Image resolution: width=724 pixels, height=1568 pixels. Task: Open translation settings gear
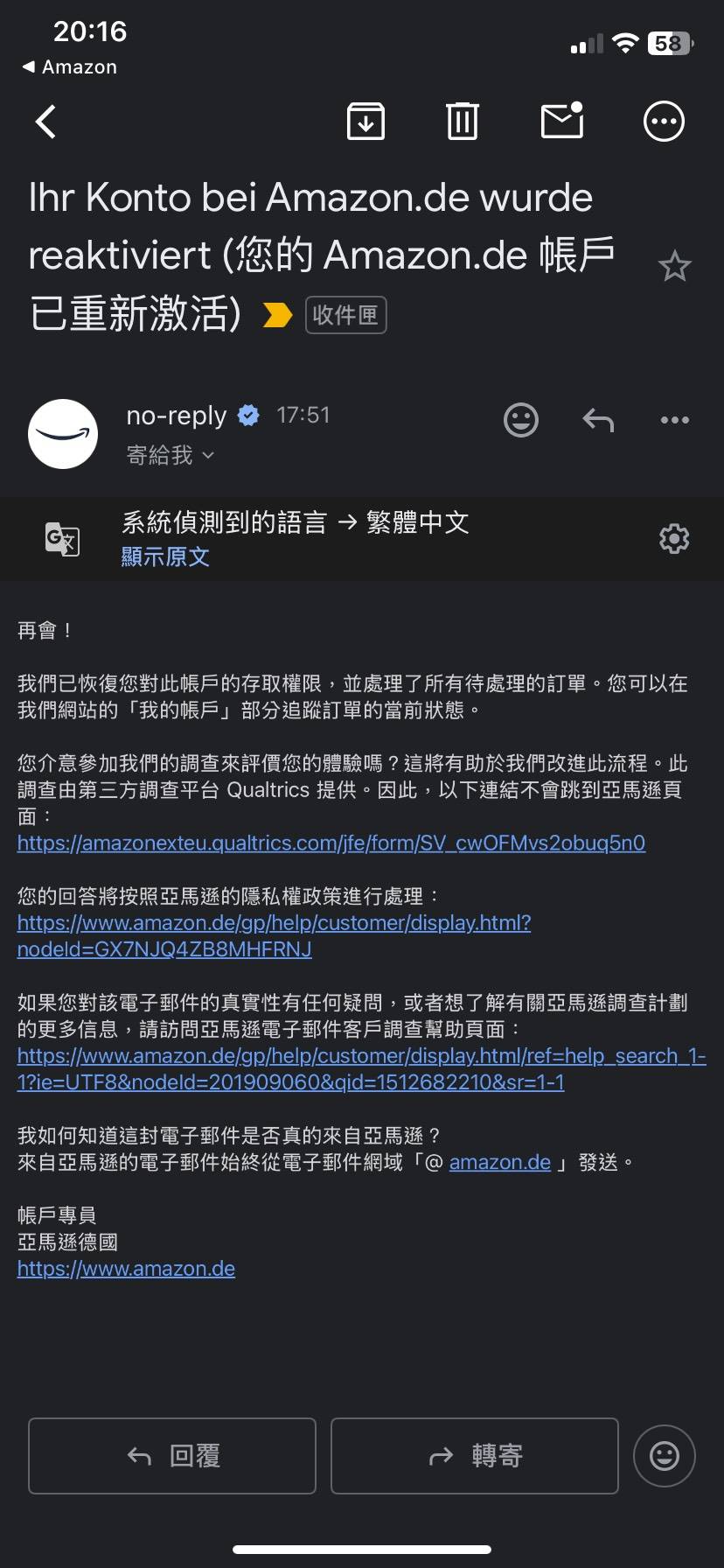[x=674, y=538]
